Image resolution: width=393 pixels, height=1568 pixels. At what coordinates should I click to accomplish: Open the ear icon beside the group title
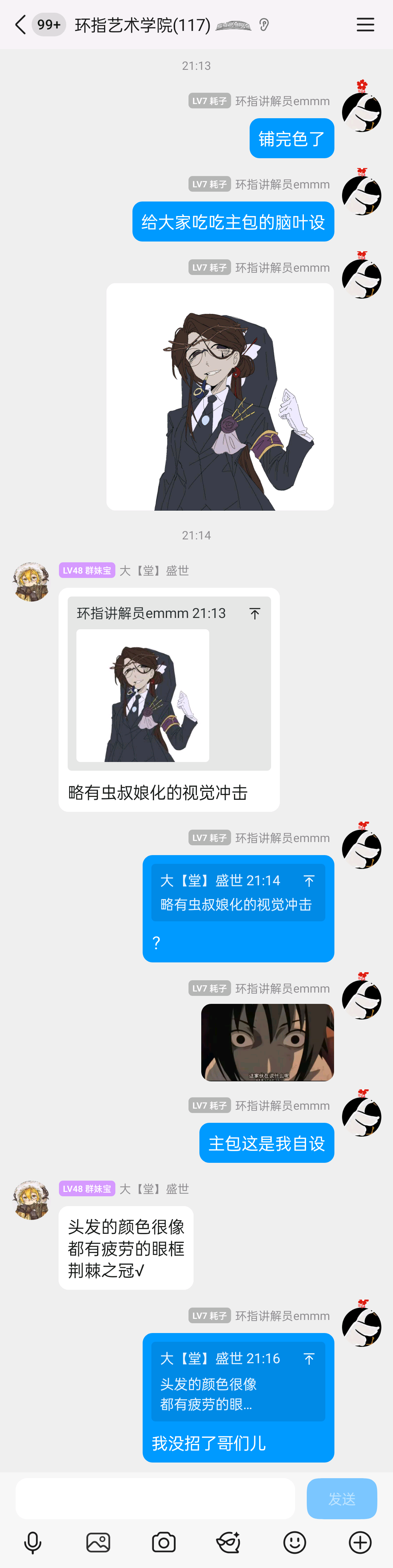(x=264, y=25)
